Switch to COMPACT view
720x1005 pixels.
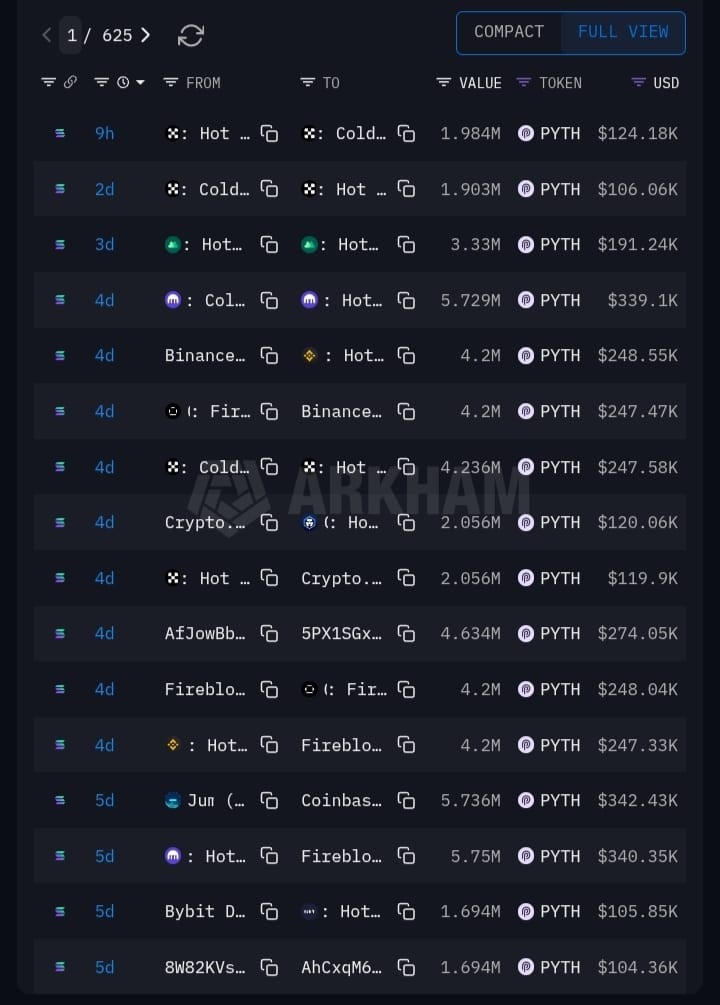pos(508,32)
